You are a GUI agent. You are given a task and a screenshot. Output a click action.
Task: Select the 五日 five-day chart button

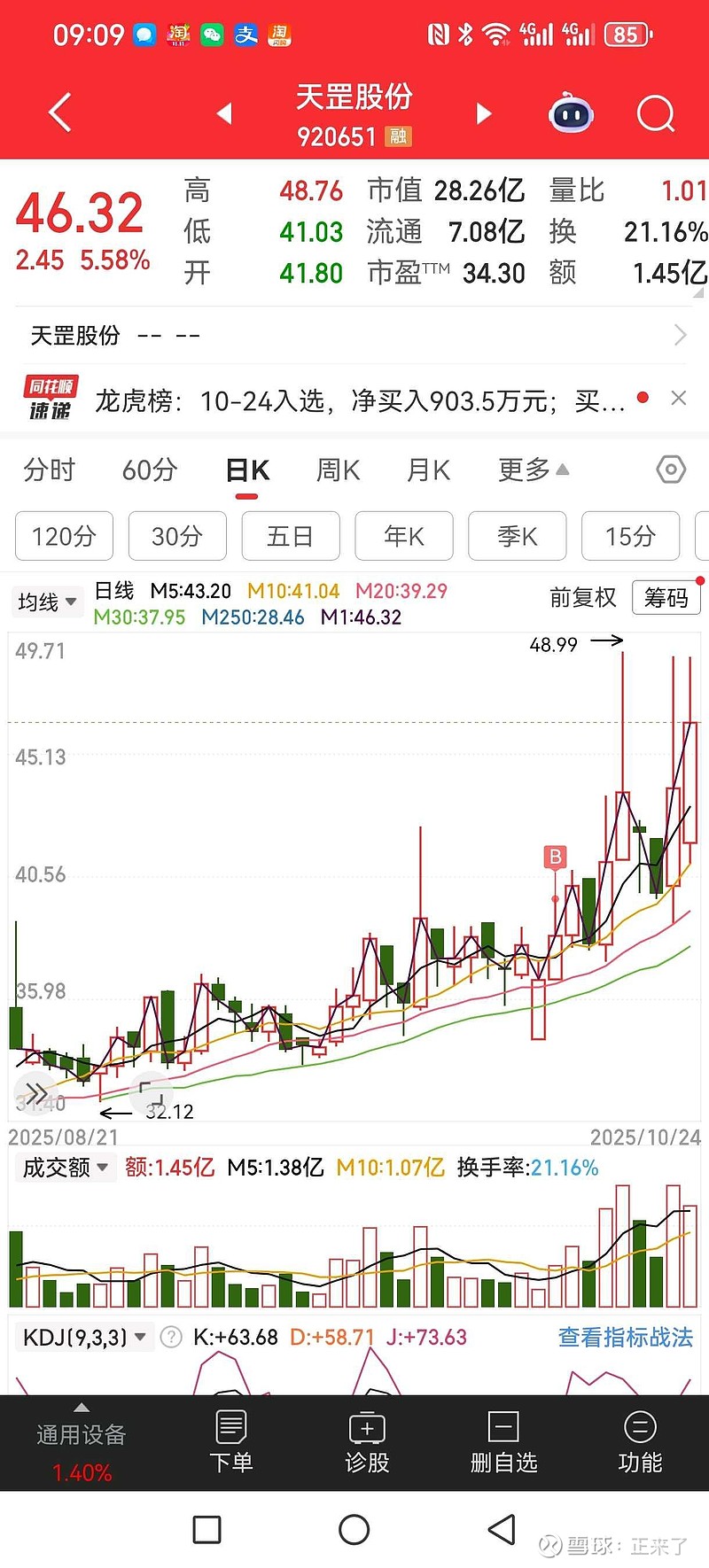pyautogui.click(x=291, y=536)
